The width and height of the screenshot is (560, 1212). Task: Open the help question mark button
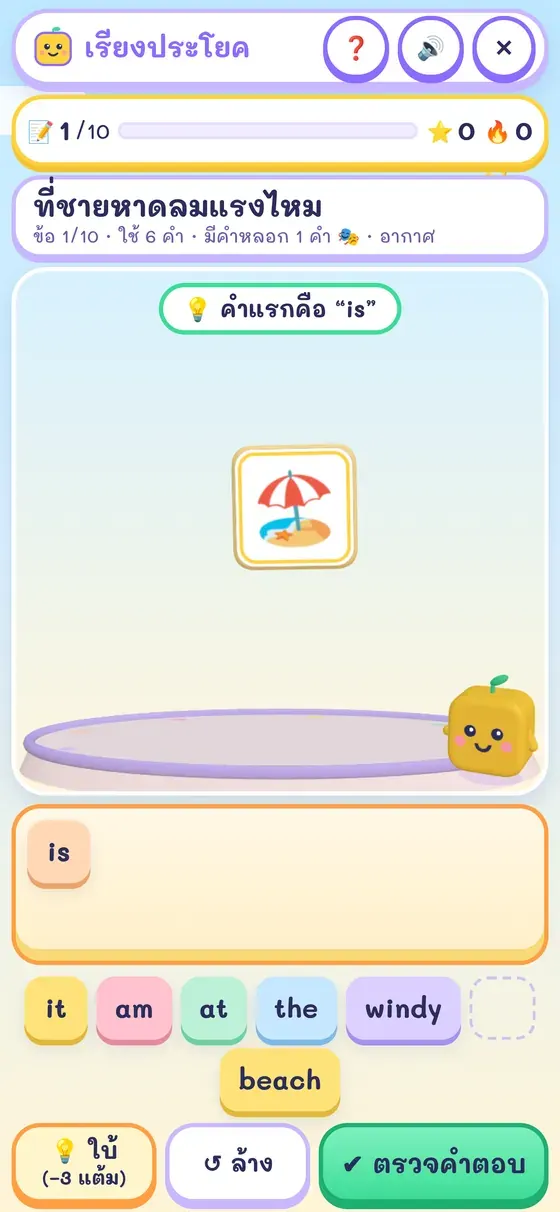pos(356,48)
